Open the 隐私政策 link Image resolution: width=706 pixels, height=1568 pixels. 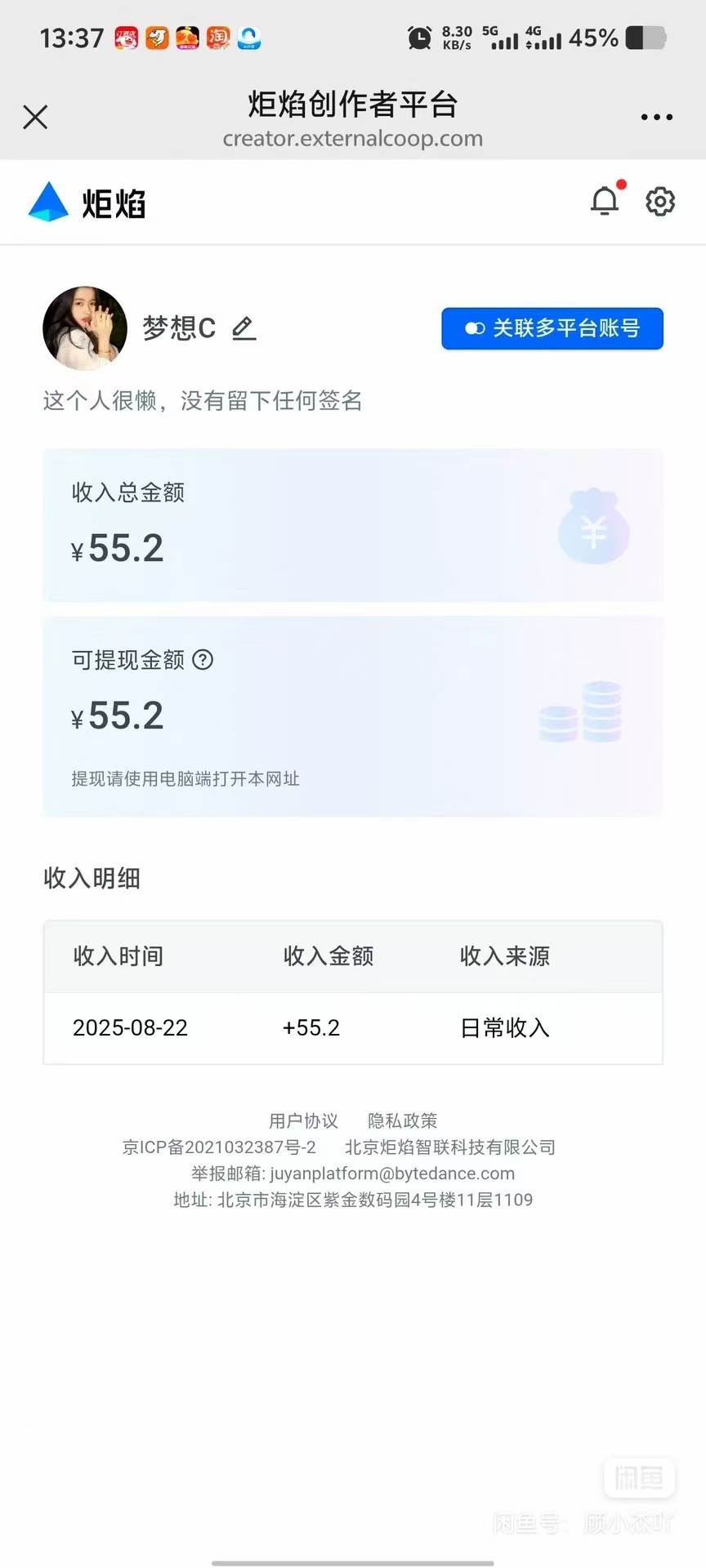402,1120
